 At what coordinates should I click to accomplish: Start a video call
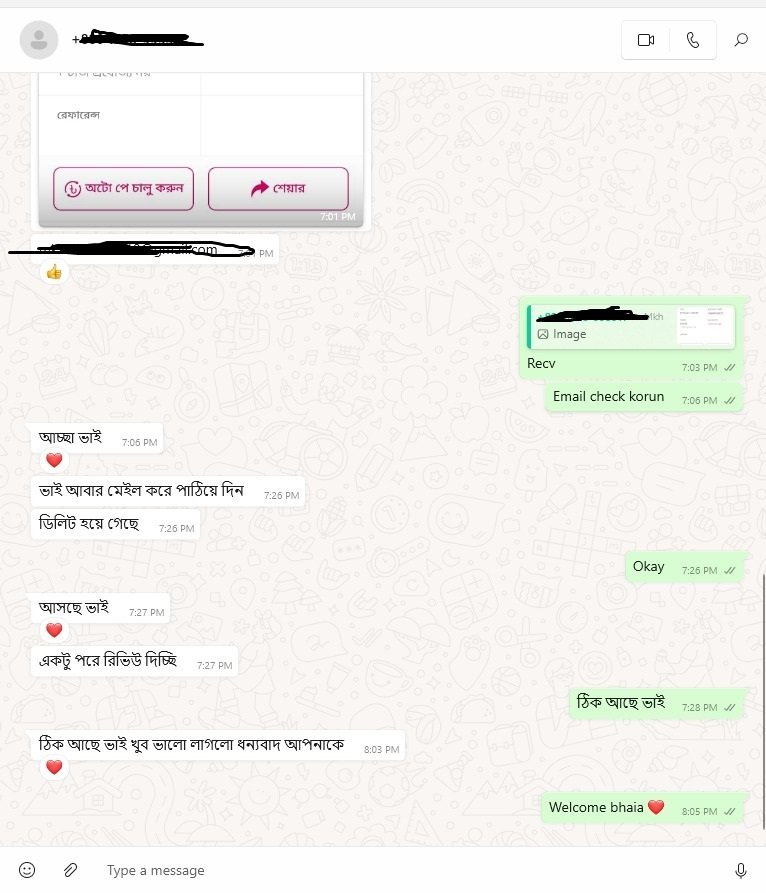(x=645, y=40)
